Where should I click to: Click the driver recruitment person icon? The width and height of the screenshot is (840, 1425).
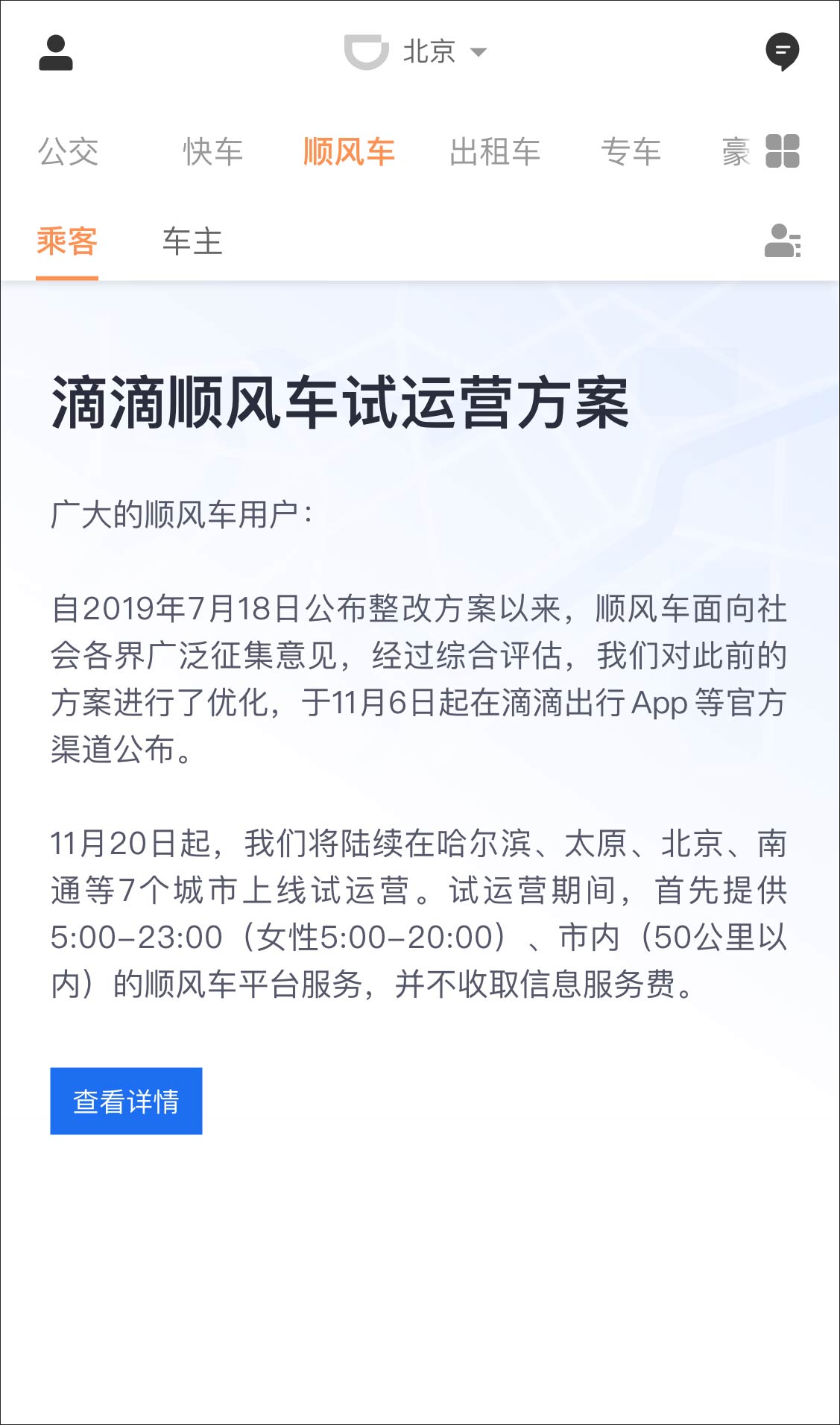click(x=782, y=241)
